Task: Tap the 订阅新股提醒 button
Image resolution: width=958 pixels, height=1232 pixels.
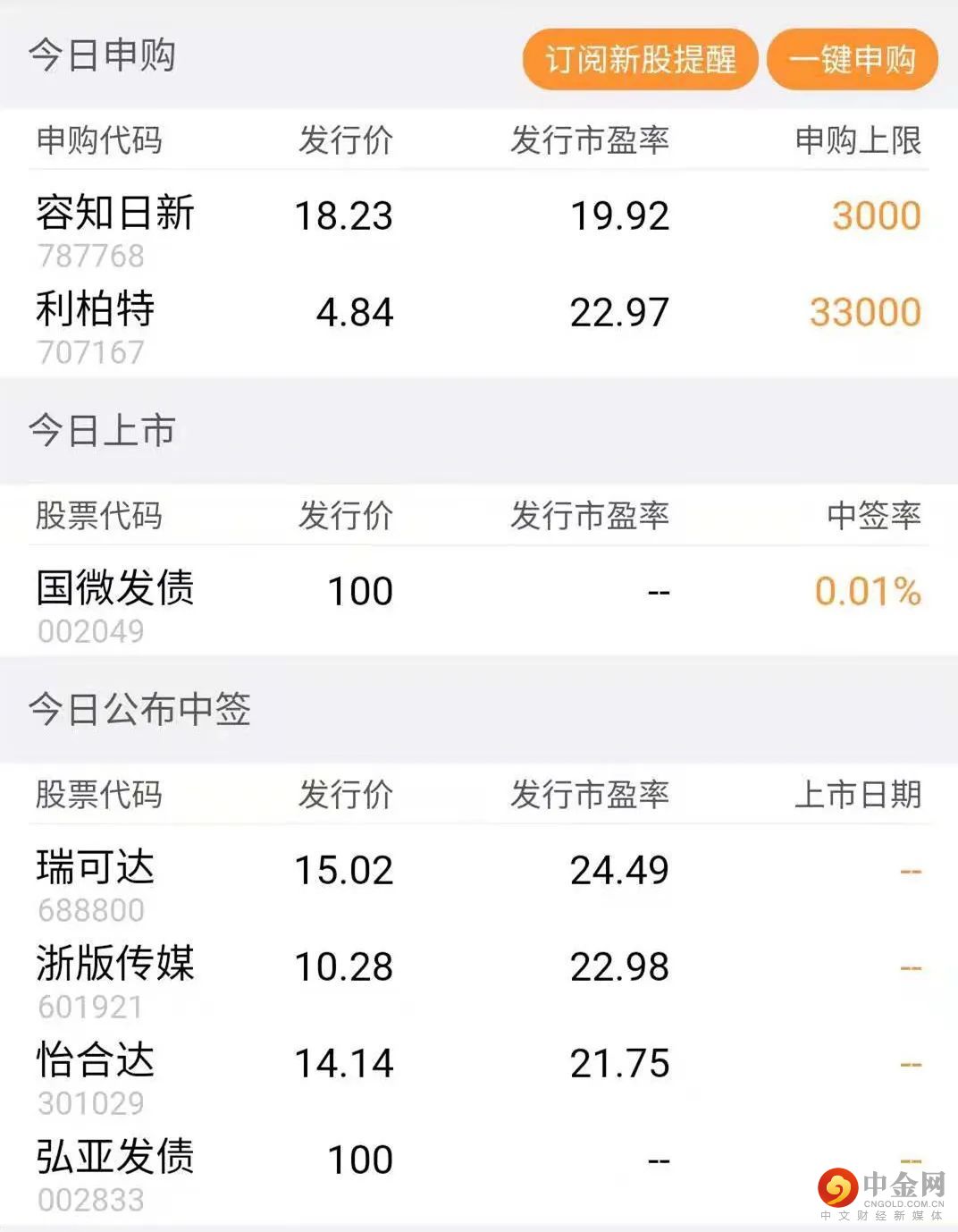Action: pos(640,60)
